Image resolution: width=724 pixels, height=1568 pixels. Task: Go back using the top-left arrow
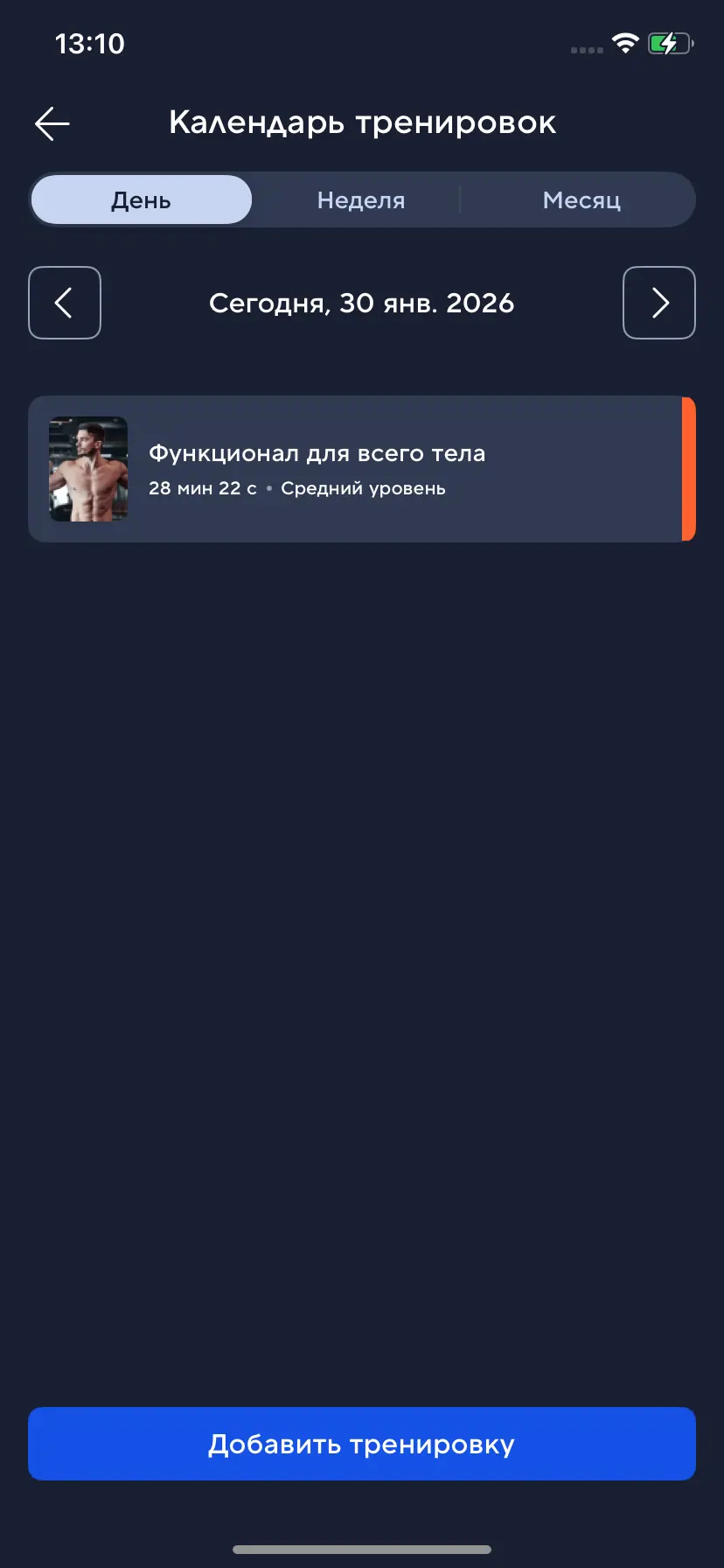click(52, 123)
